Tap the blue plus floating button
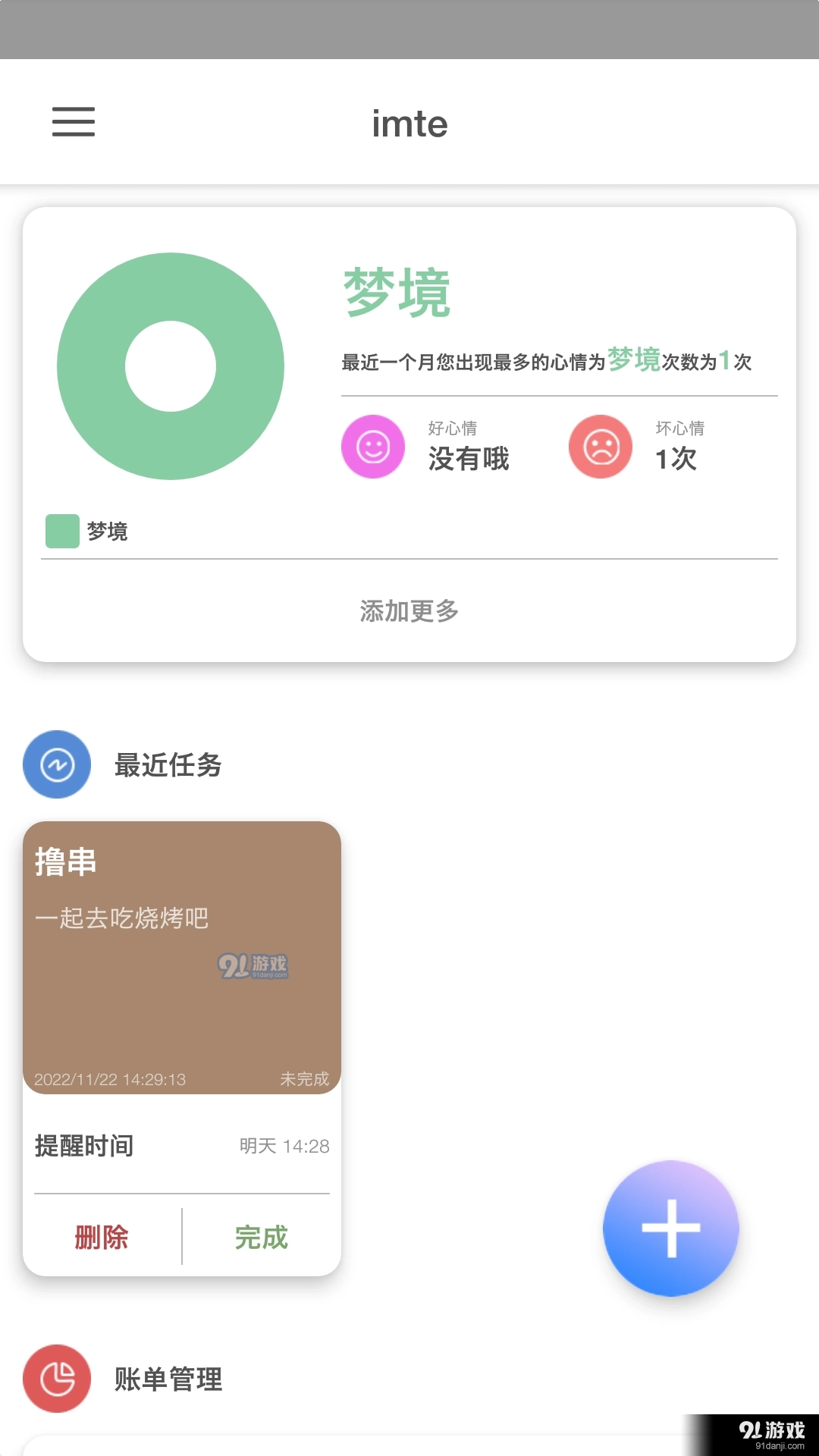Image resolution: width=819 pixels, height=1456 pixels. [670, 1228]
